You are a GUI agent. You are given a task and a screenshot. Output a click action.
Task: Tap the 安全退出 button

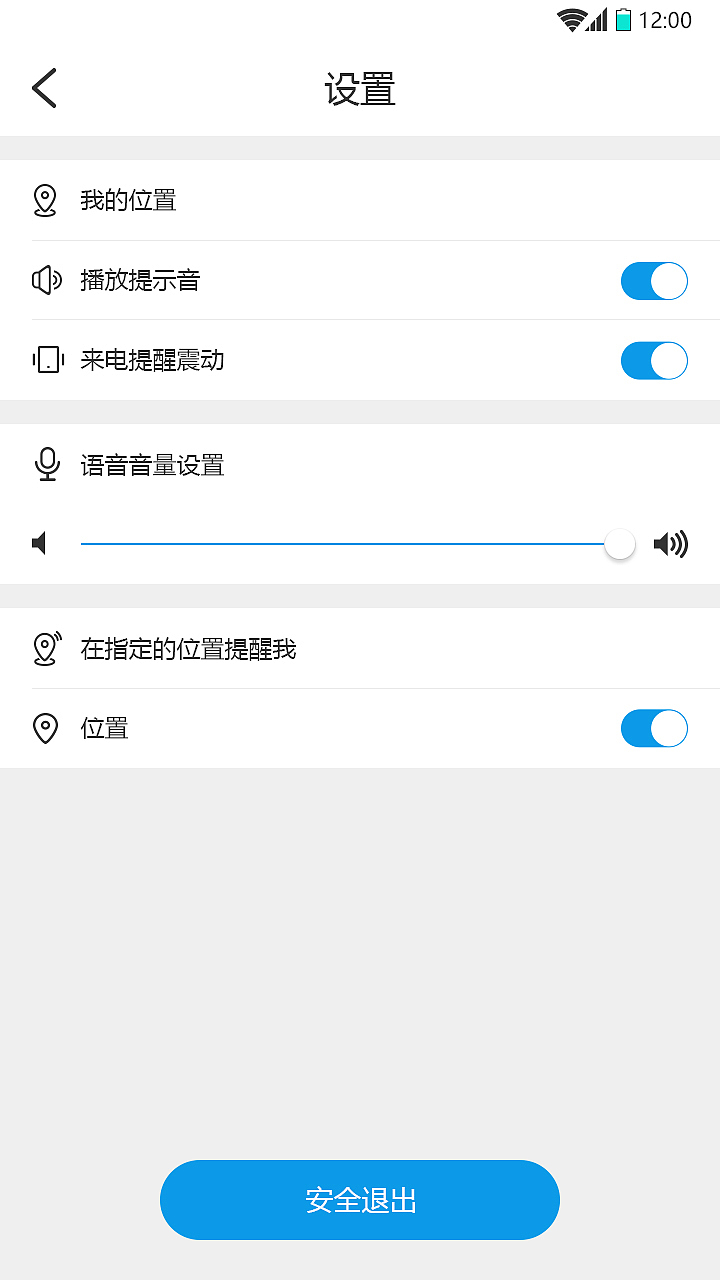pyautogui.click(x=360, y=1200)
